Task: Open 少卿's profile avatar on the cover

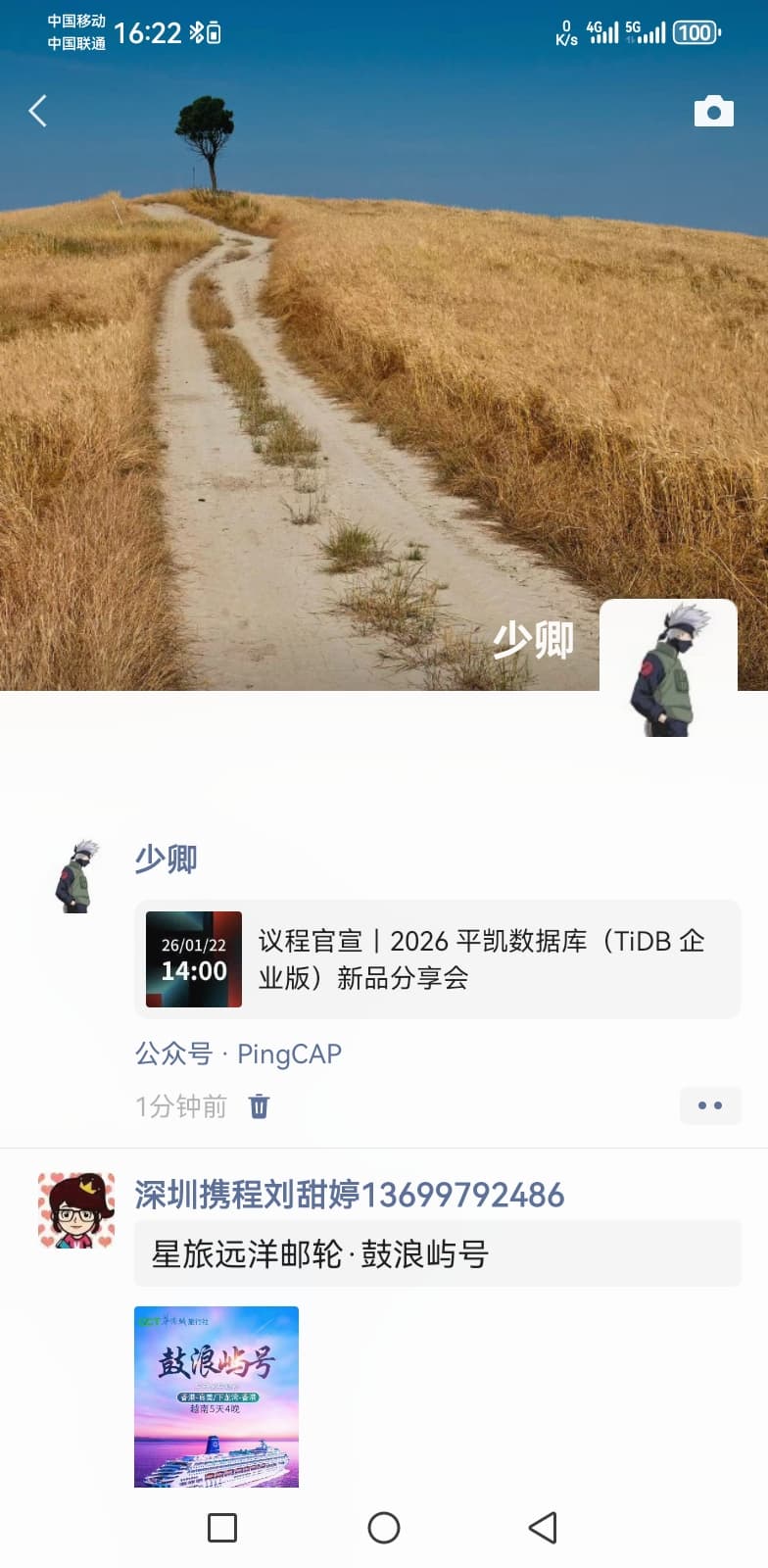Action: [x=668, y=668]
